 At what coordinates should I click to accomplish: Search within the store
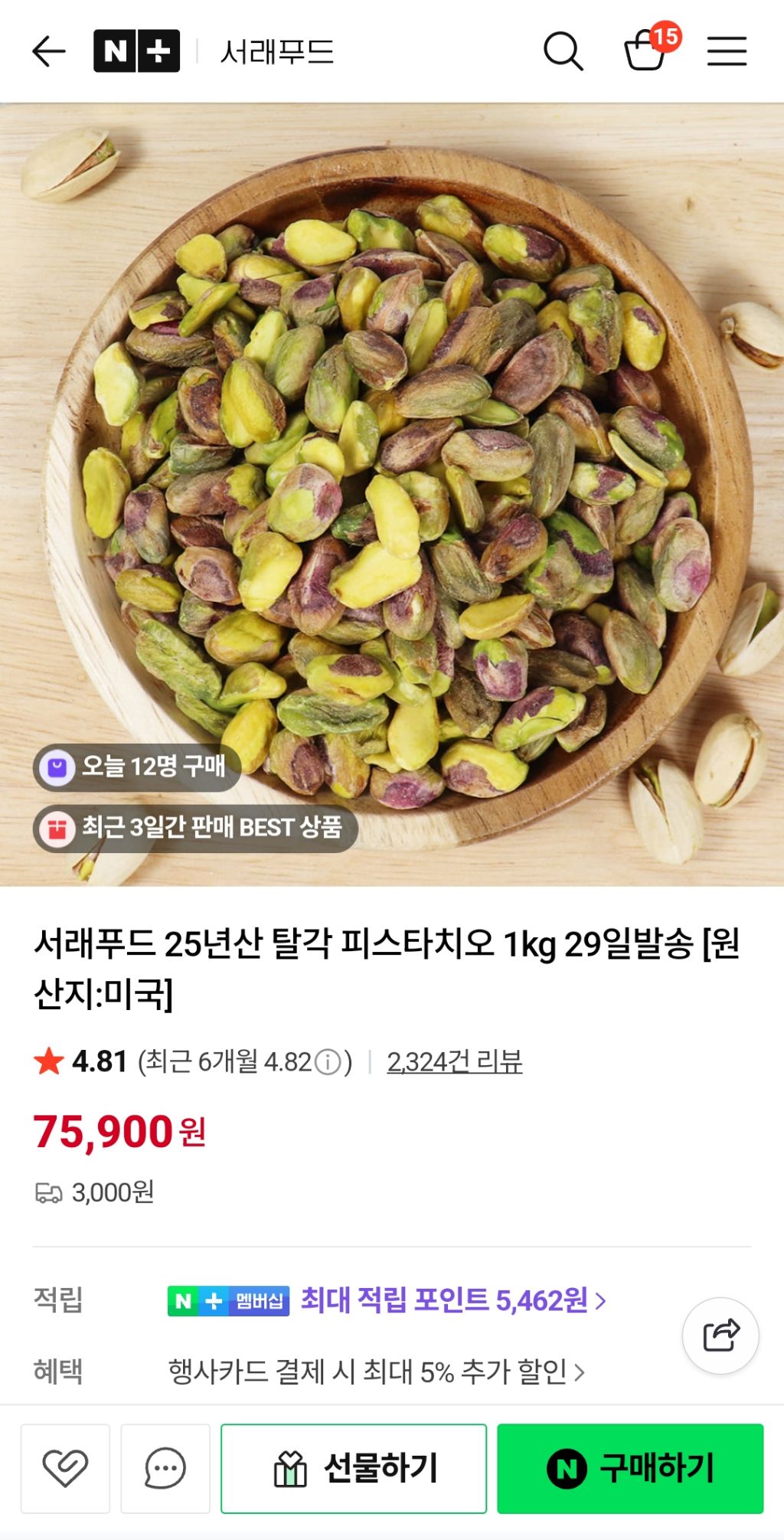(x=563, y=51)
